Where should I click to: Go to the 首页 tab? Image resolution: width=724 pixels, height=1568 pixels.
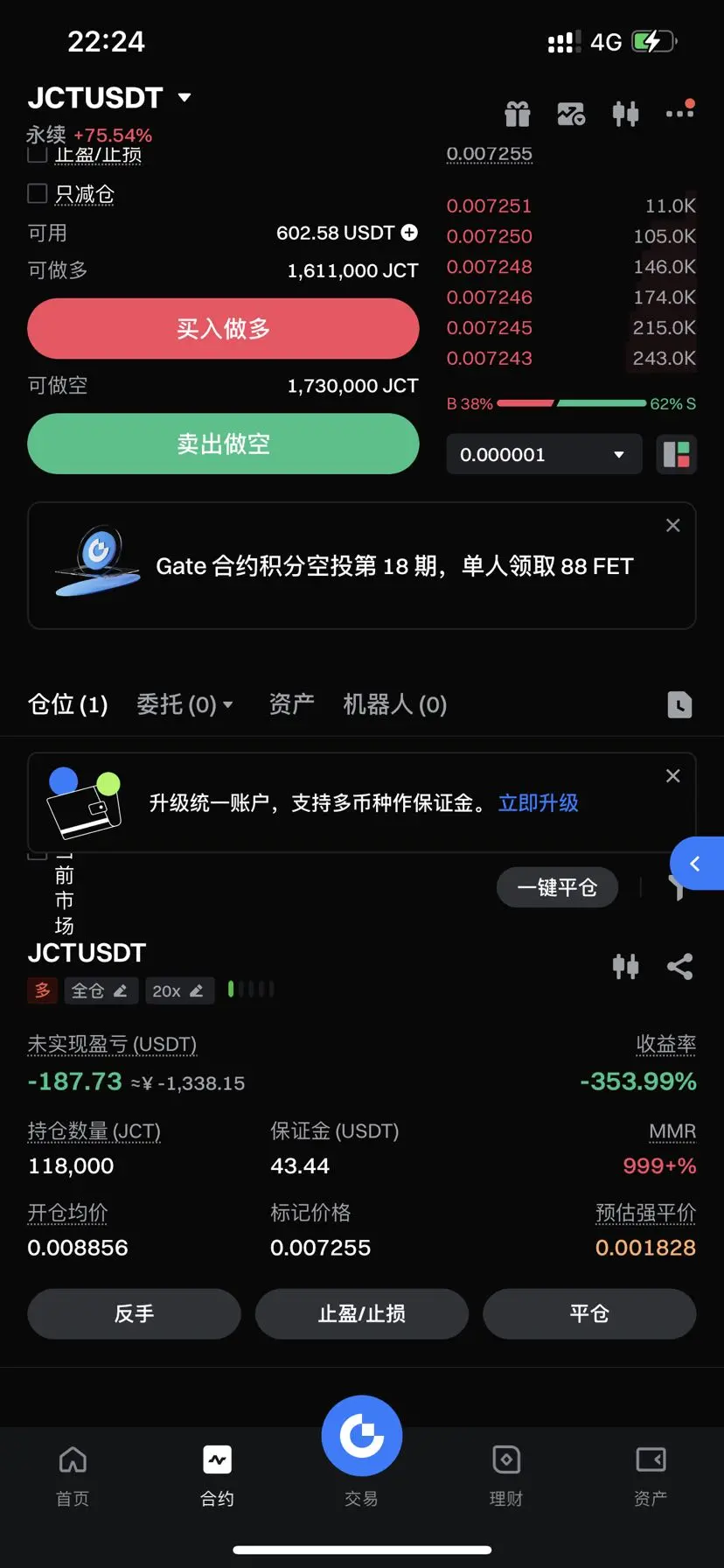coord(73,1474)
